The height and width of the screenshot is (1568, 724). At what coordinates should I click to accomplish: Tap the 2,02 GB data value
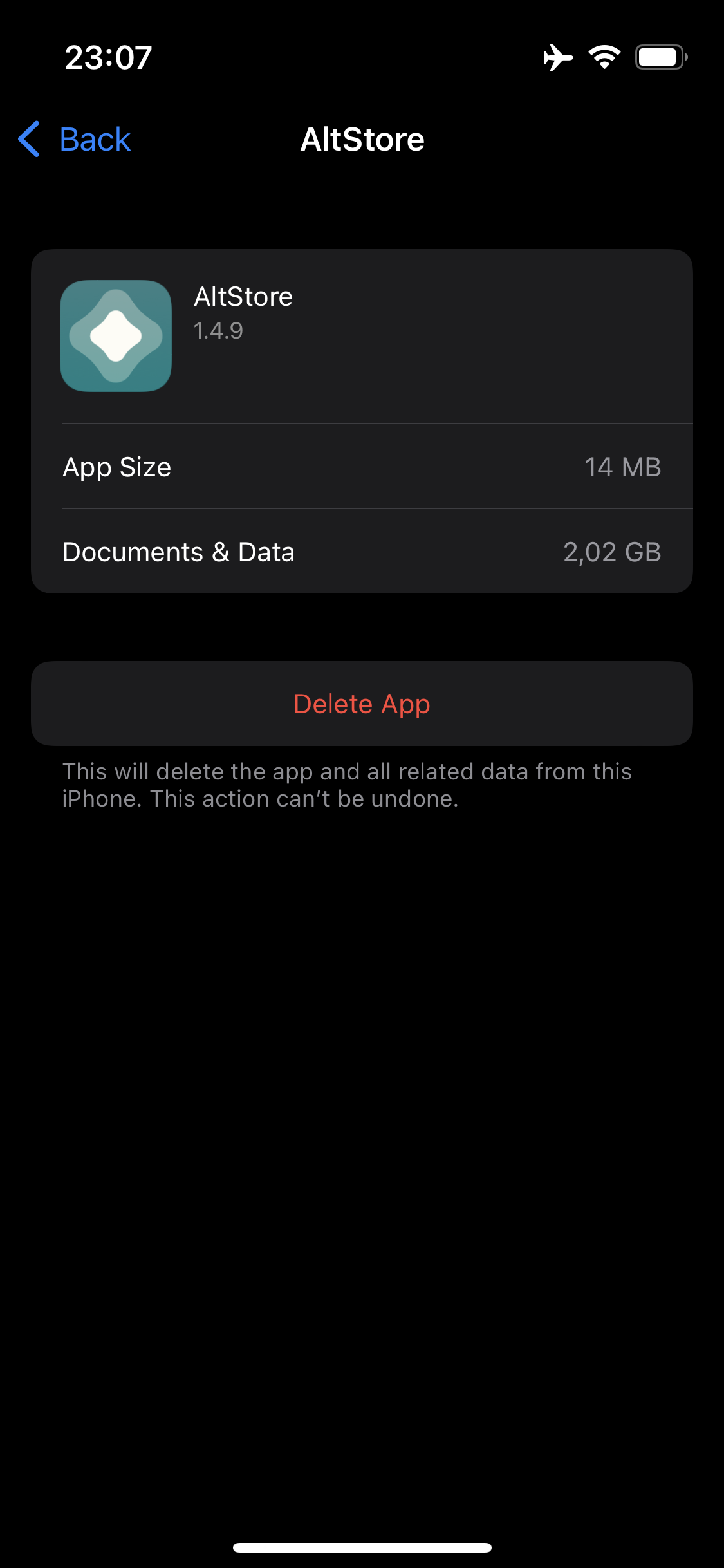612,552
